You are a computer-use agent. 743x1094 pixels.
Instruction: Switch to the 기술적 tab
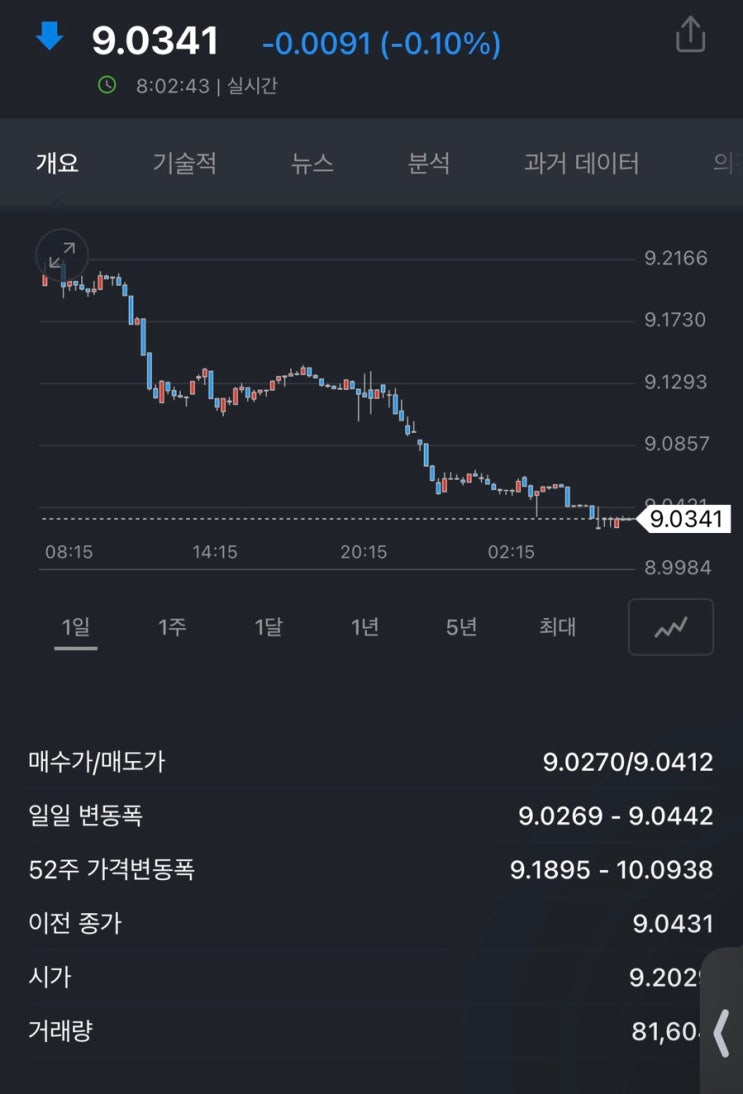pyautogui.click(x=184, y=163)
